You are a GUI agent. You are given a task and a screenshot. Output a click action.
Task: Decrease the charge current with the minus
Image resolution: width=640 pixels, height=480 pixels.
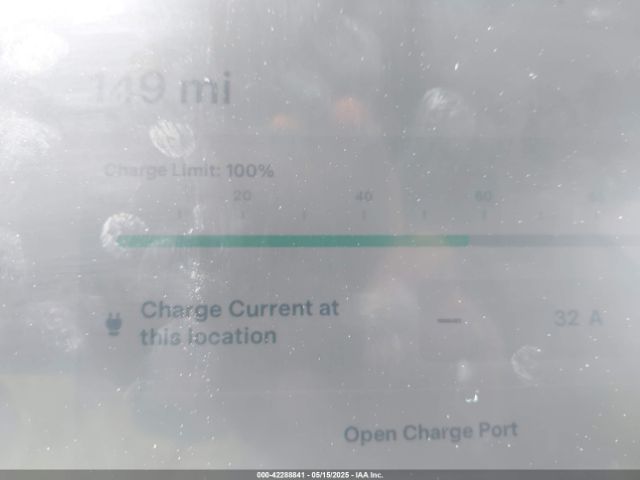point(451,320)
